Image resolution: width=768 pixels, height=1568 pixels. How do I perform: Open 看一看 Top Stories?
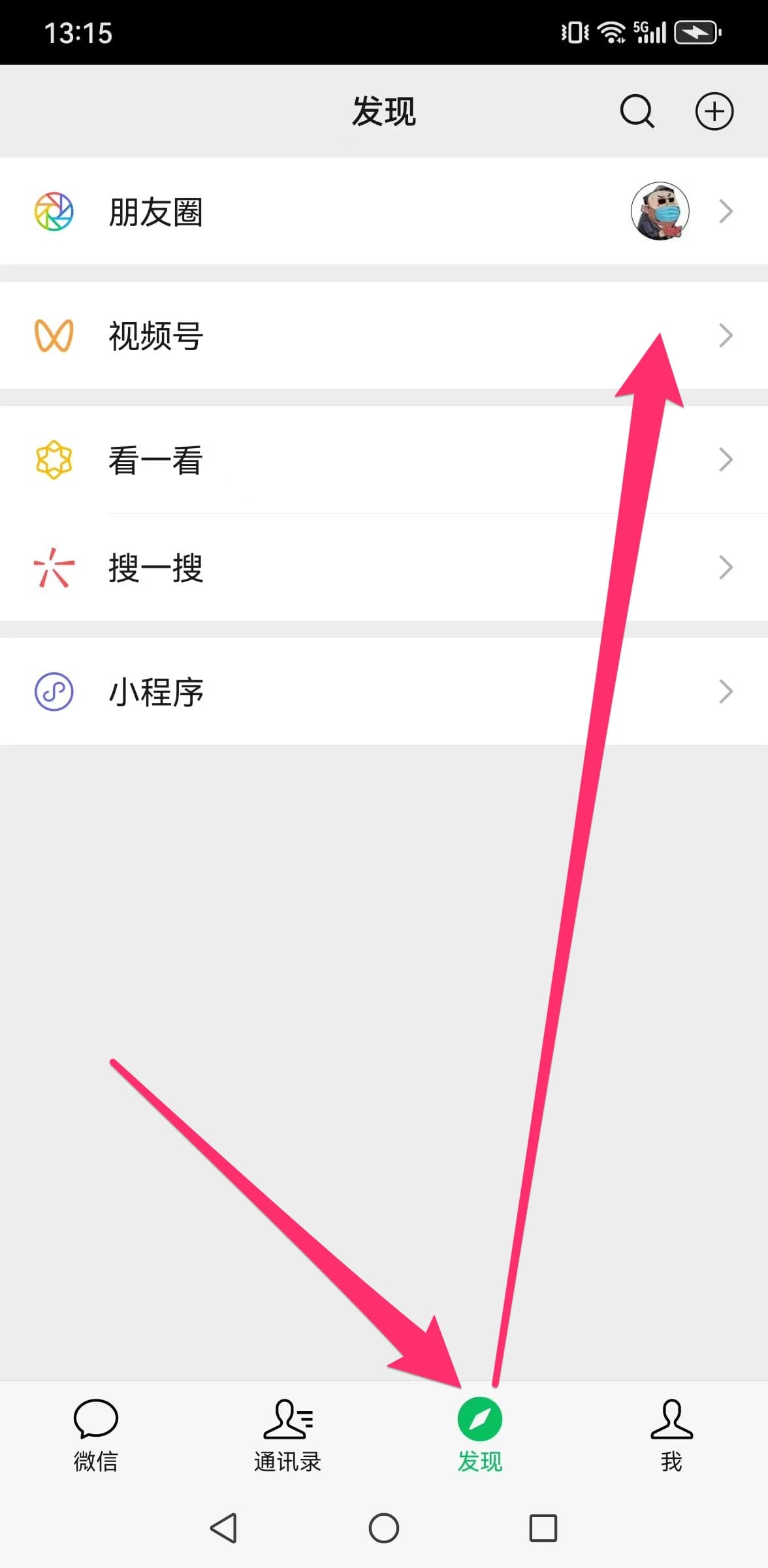click(384, 459)
